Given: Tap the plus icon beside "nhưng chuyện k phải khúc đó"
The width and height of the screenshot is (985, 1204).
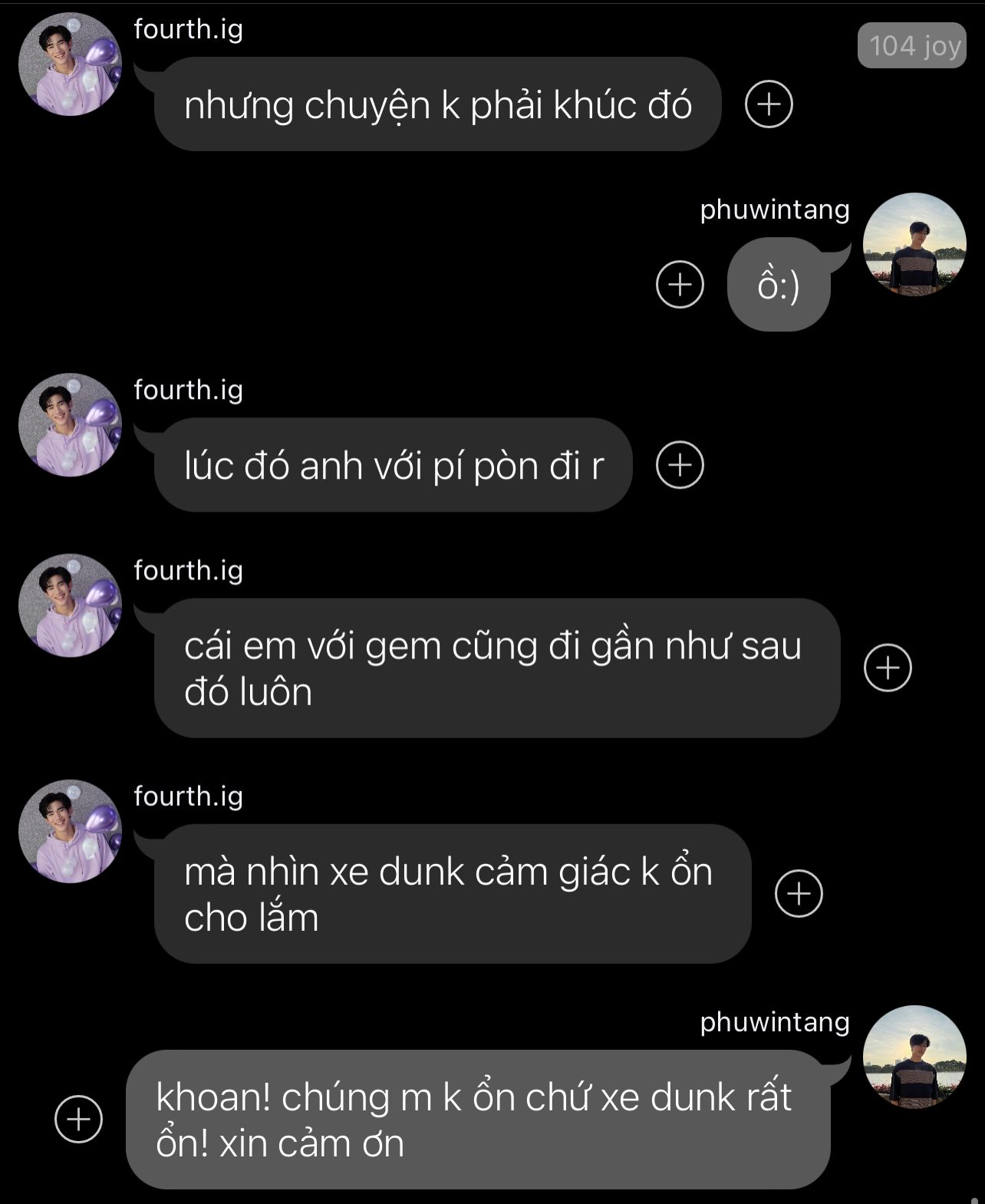Looking at the screenshot, I should click(x=769, y=104).
